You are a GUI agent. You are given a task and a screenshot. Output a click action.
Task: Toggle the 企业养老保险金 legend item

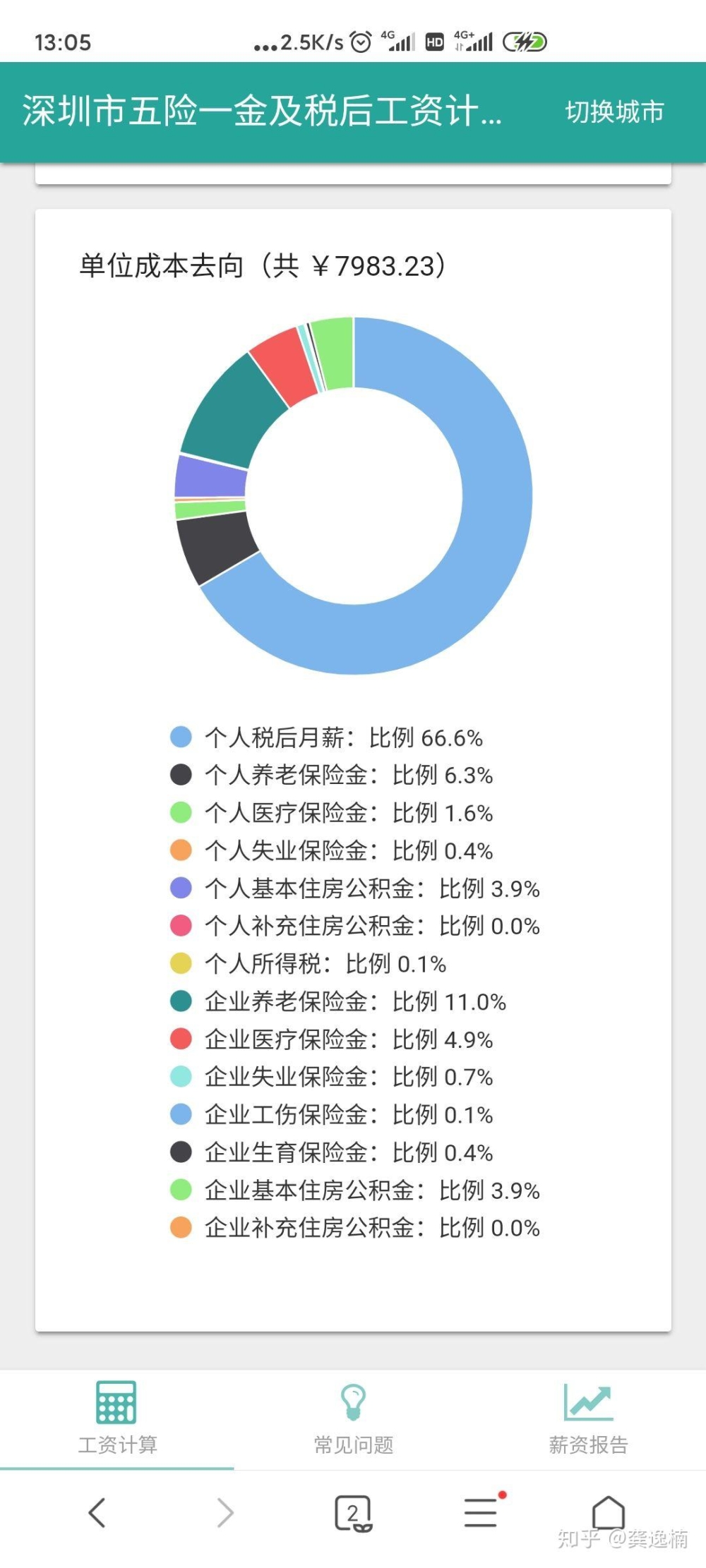(x=338, y=1001)
